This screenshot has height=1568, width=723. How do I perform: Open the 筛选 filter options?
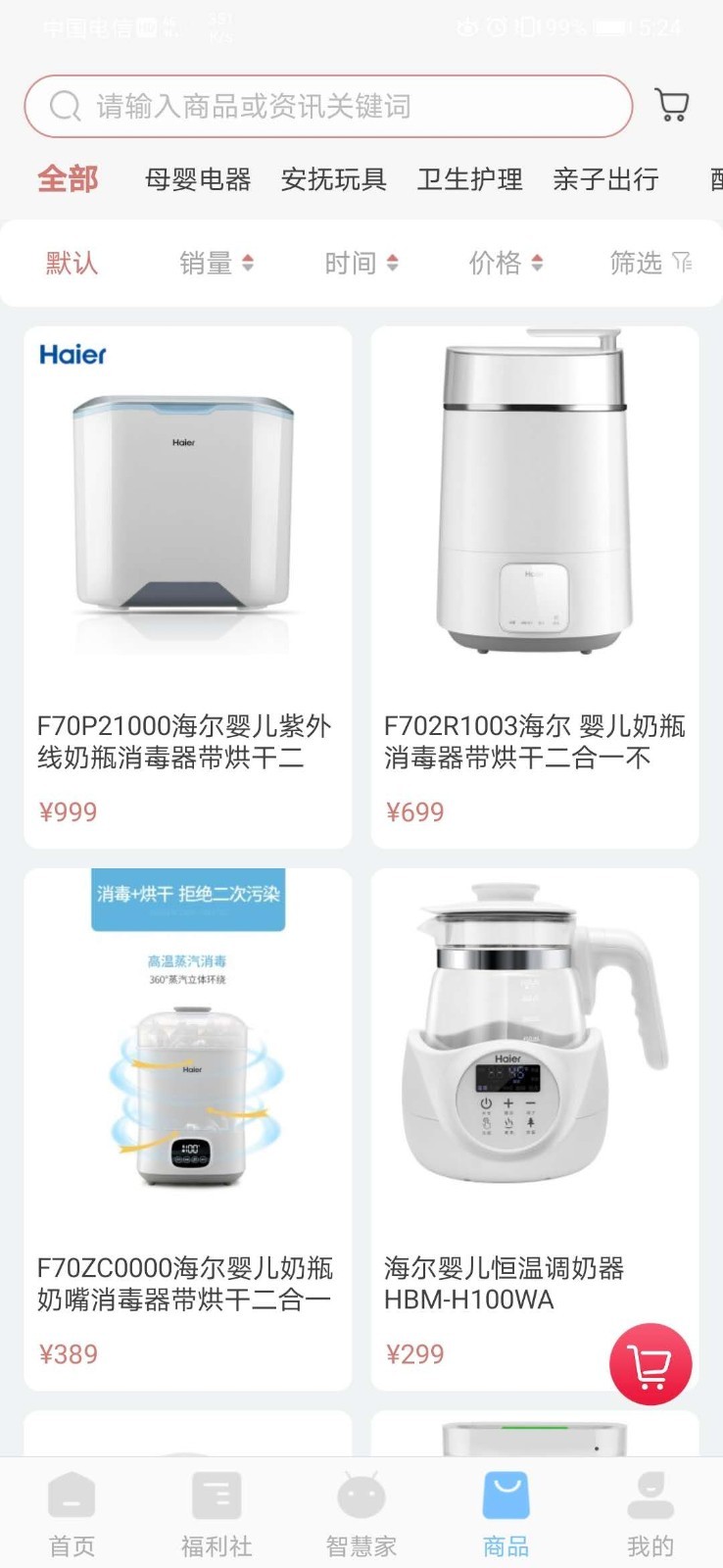click(x=650, y=263)
